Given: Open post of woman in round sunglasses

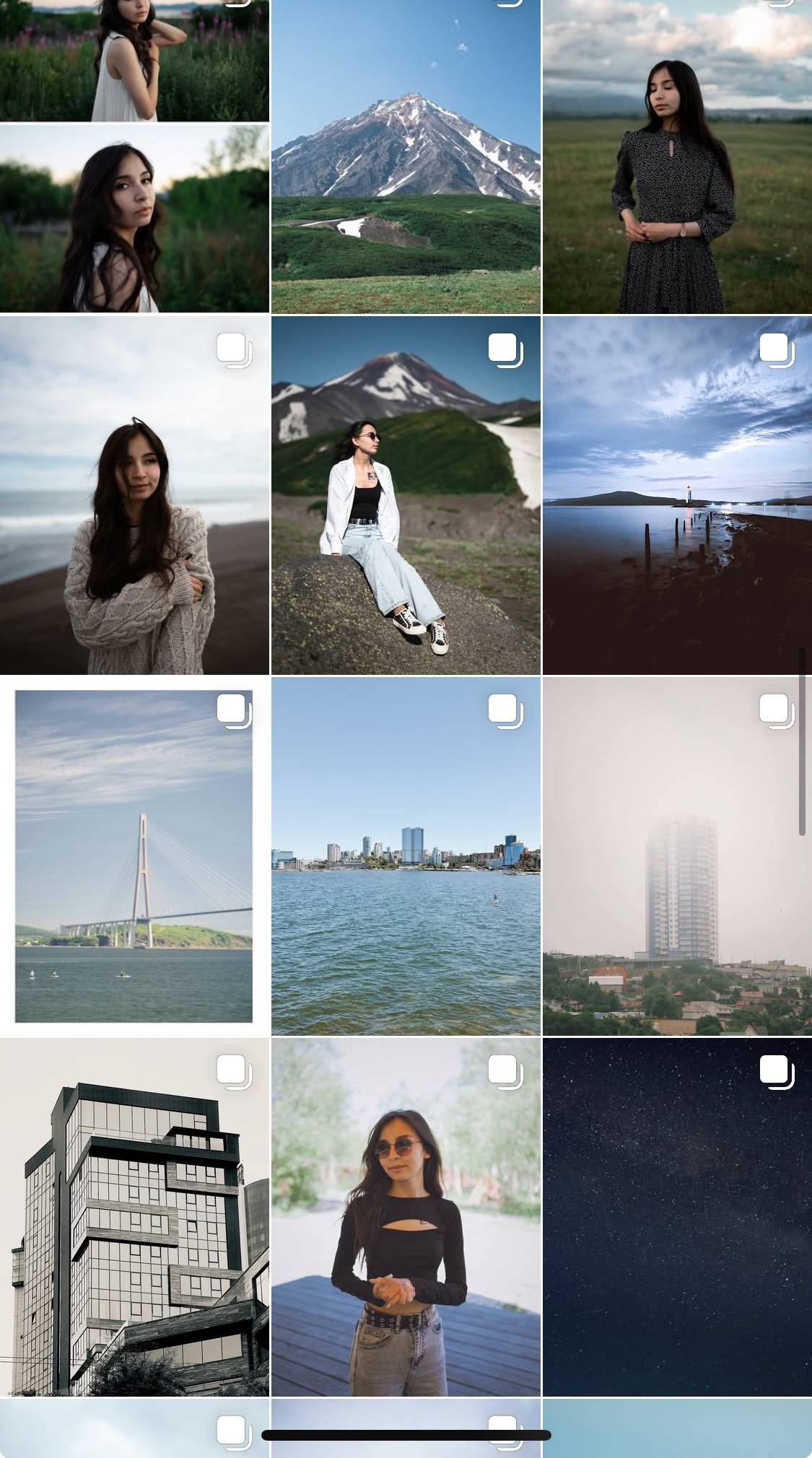Looking at the screenshot, I should click(x=406, y=1217).
